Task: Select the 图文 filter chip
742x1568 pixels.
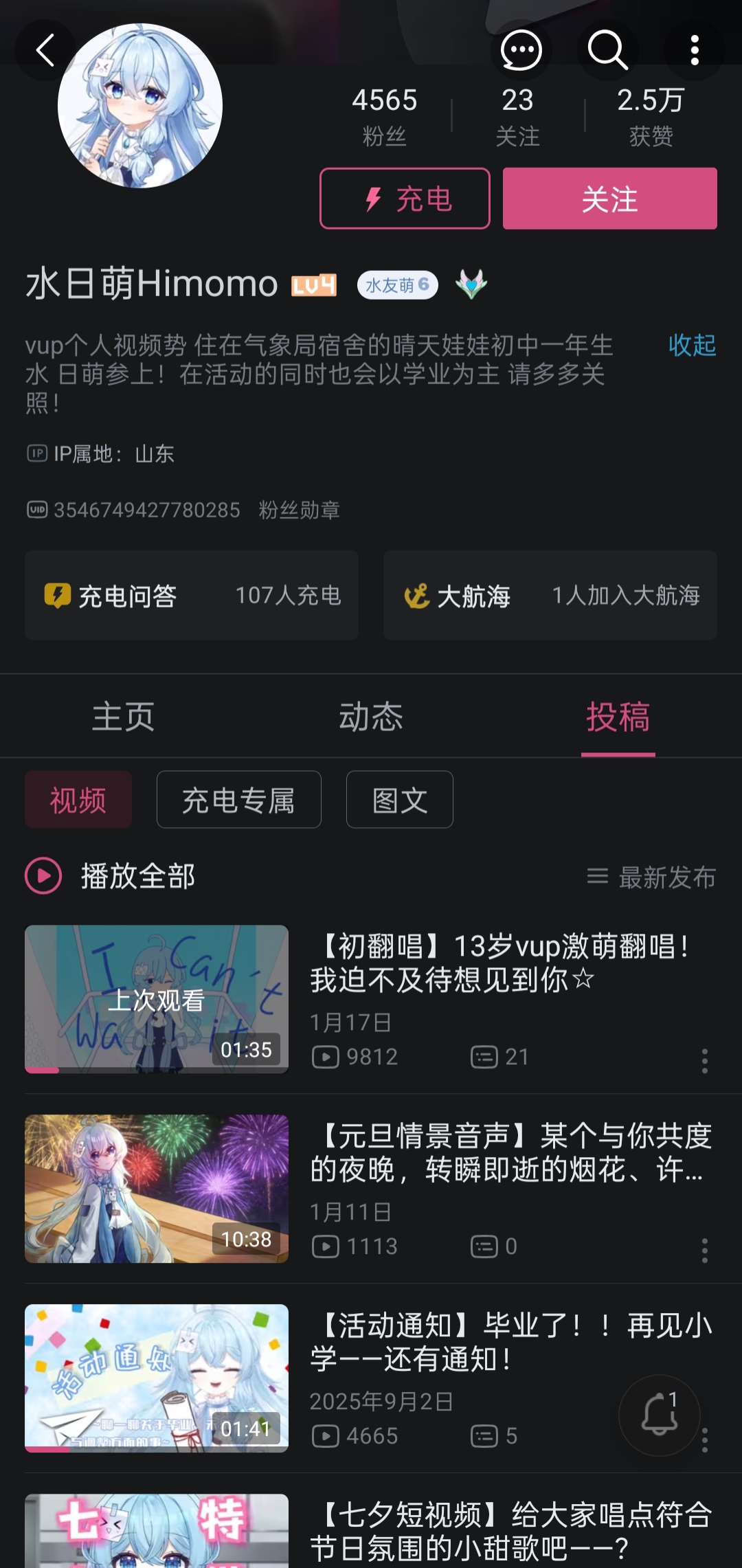Action: (x=399, y=800)
